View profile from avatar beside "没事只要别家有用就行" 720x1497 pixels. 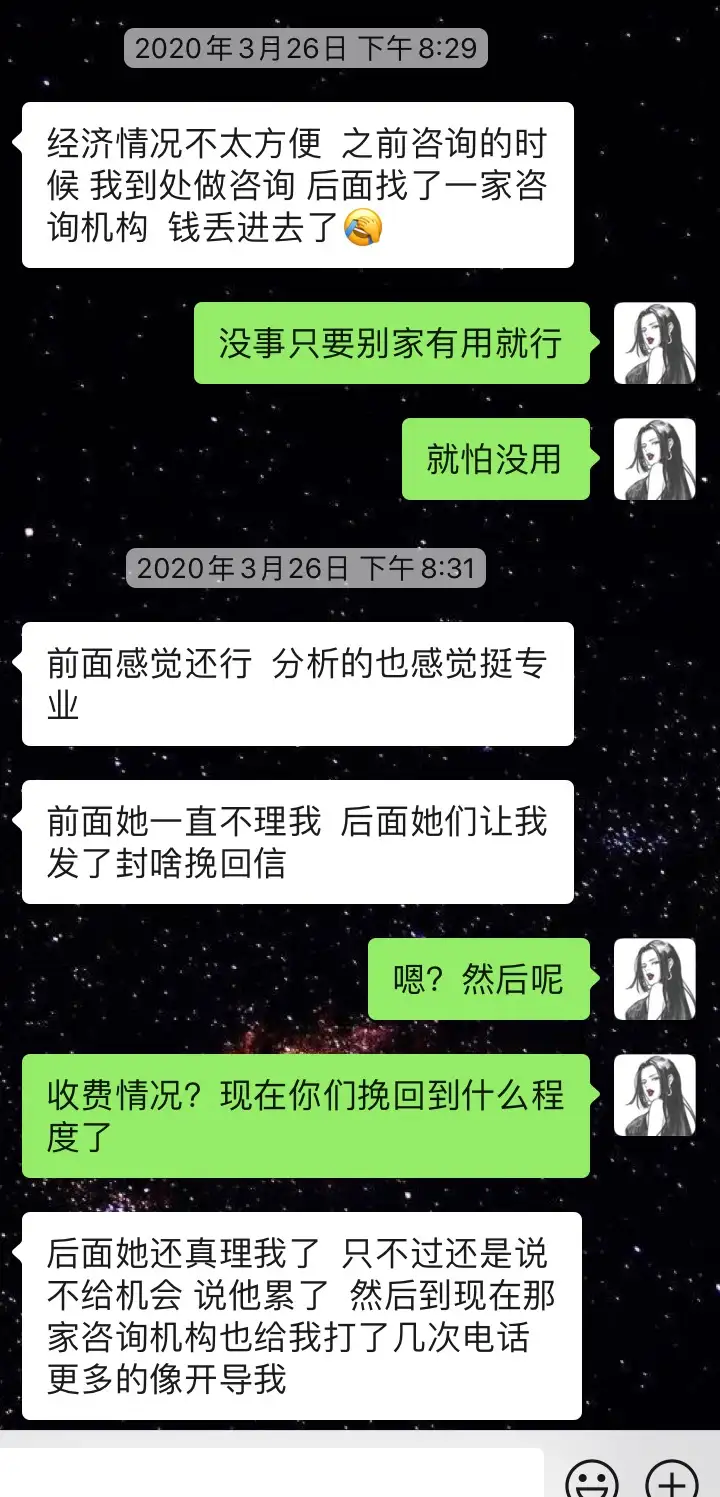(654, 343)
